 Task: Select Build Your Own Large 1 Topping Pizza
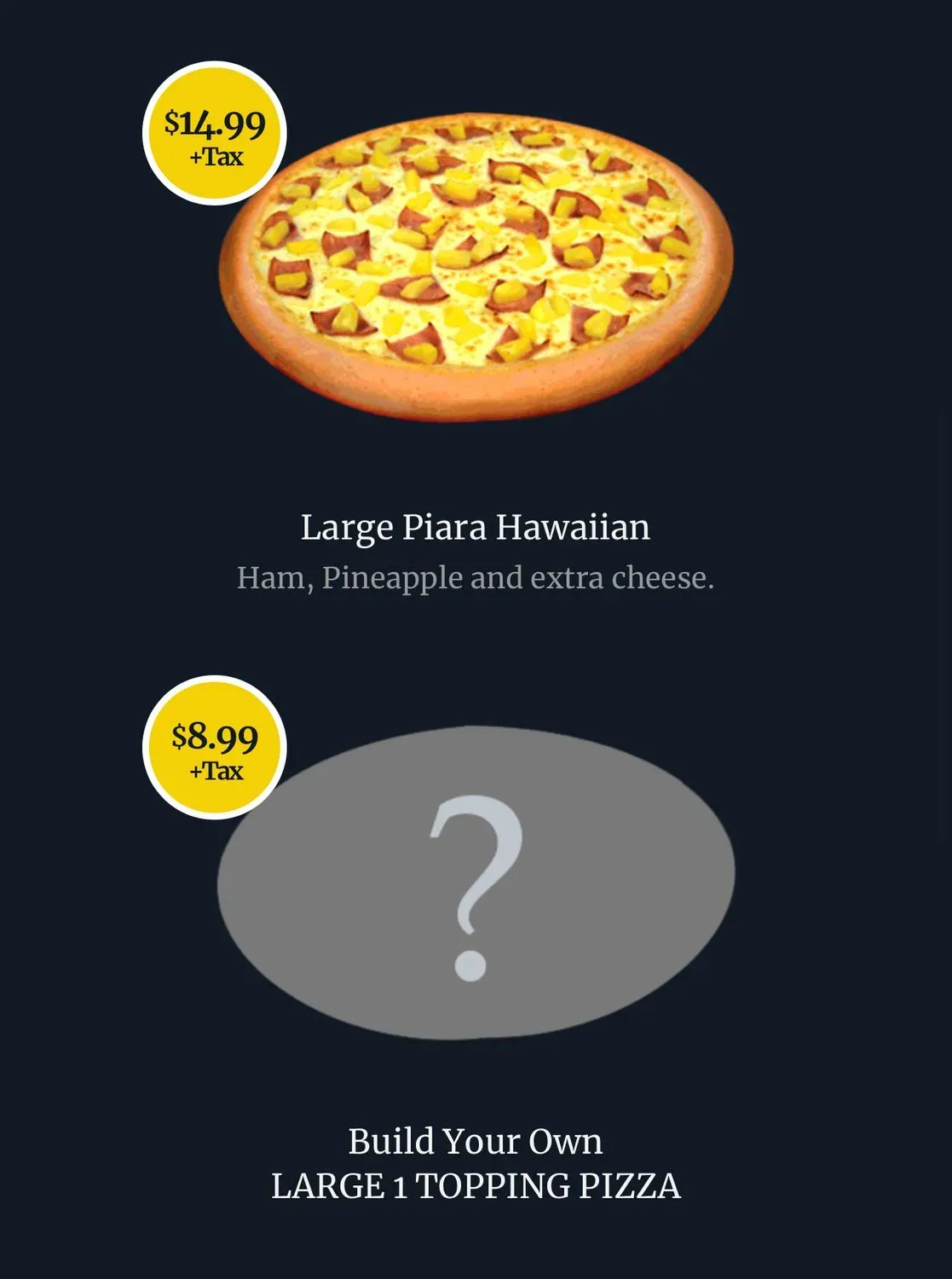(x=476, y=883)
